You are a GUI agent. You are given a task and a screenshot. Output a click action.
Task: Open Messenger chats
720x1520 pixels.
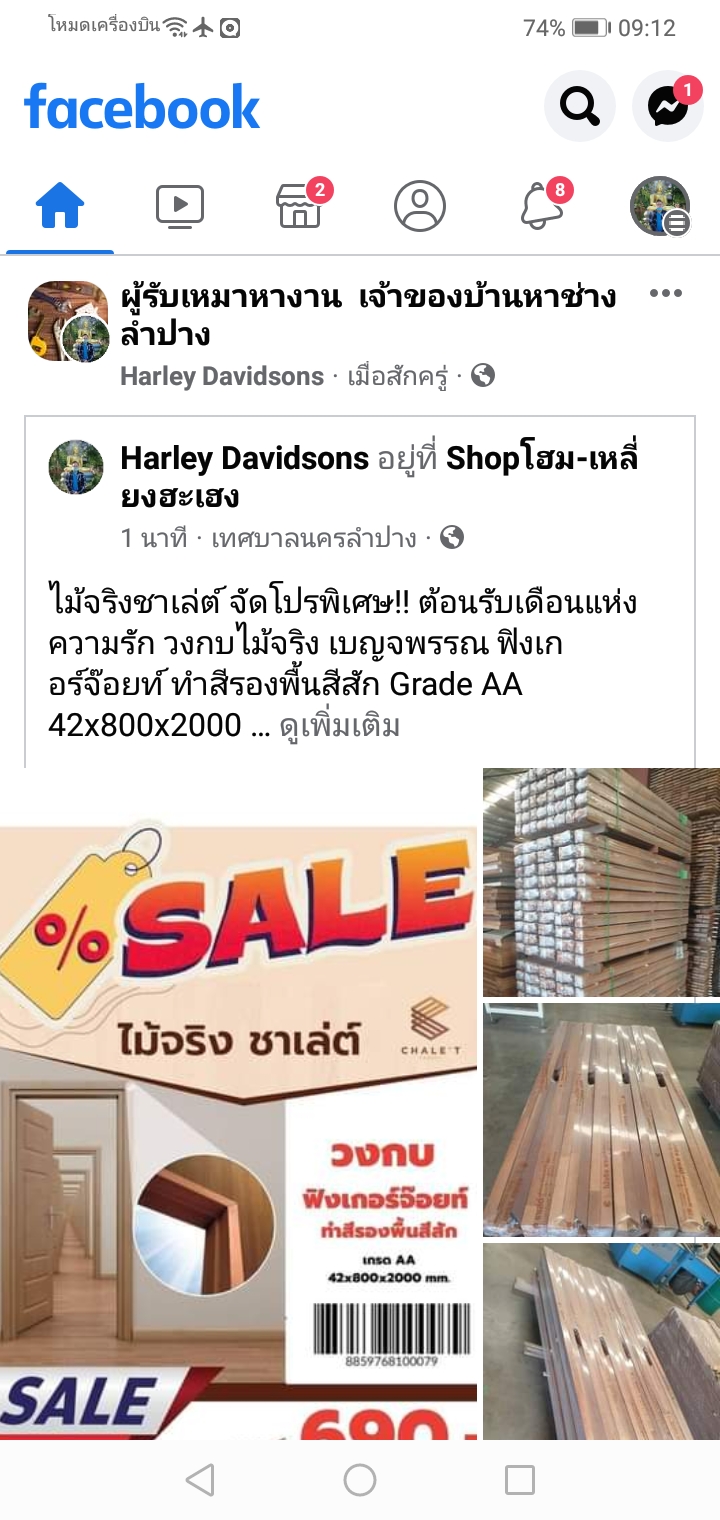click(x=667, y=105)
